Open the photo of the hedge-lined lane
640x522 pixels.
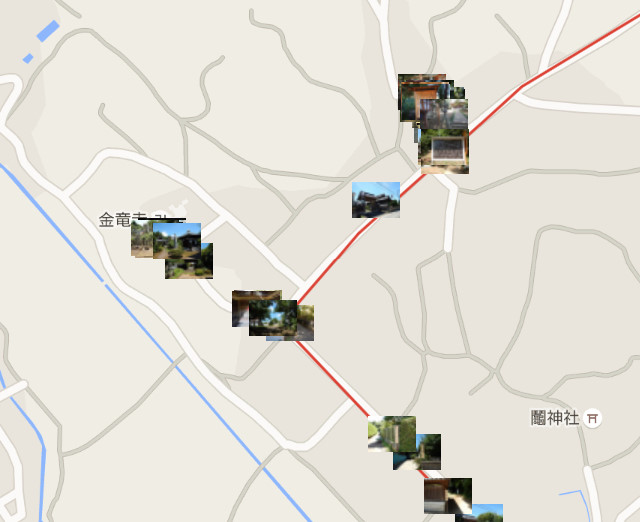pos(390,432)
